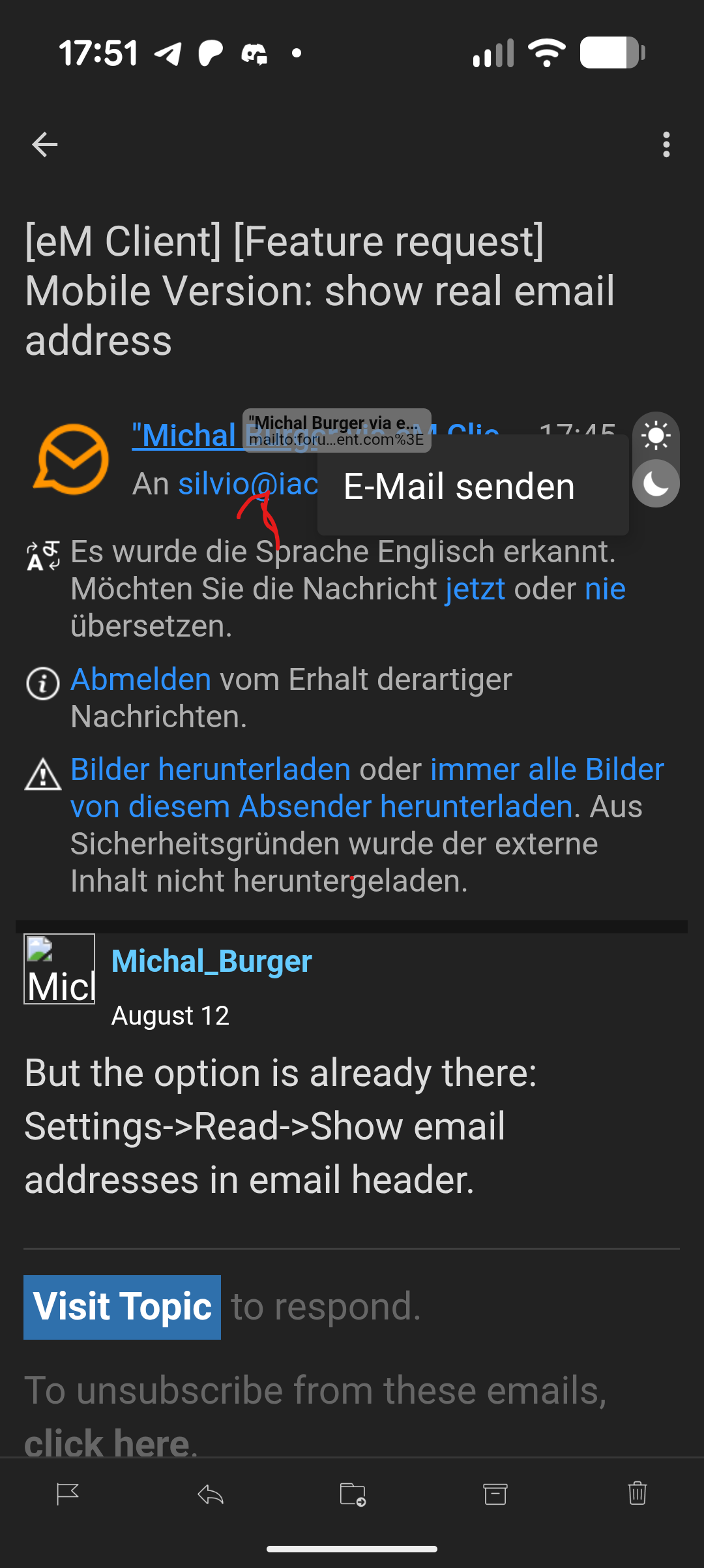
Task: Tap the recipient address silvio@iac
Action: [x=248, y=484]
